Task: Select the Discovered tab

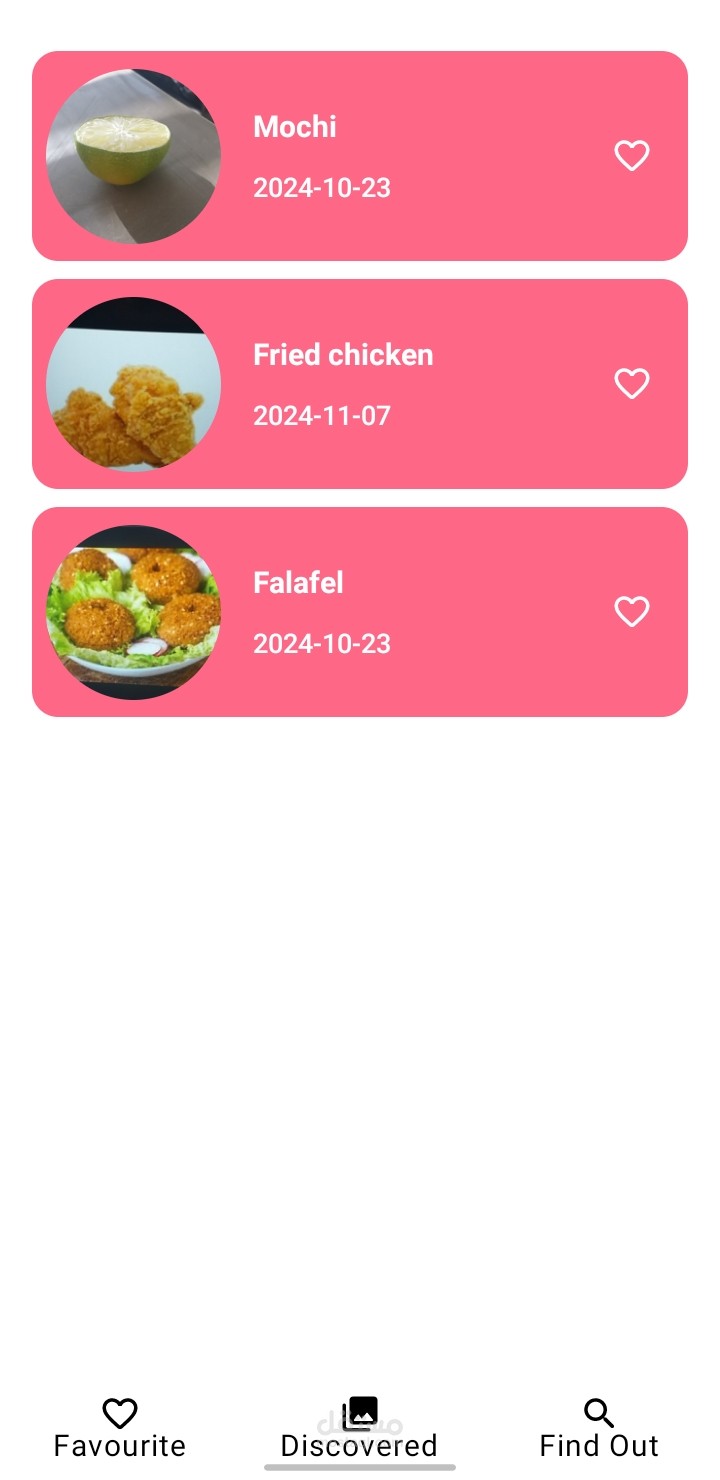Action: tap(359, 1428)
